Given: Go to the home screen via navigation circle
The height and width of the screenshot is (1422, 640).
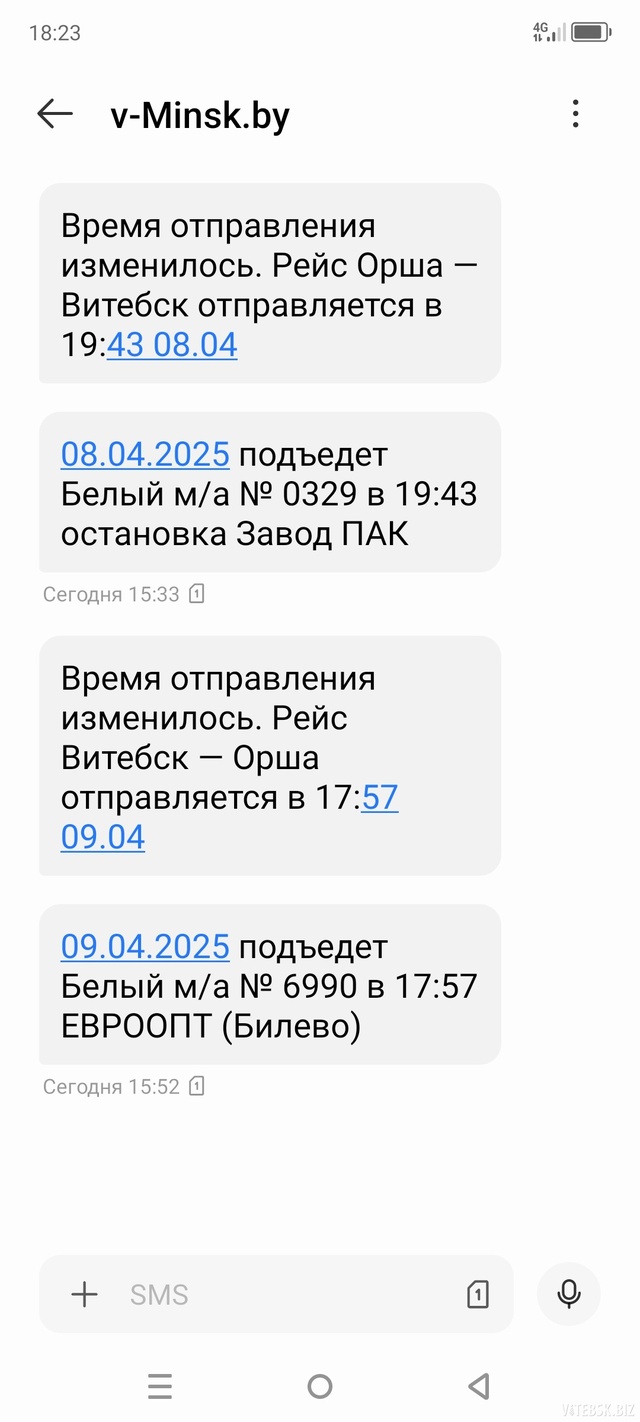Looking at the screenshot, I should 320,1386.
